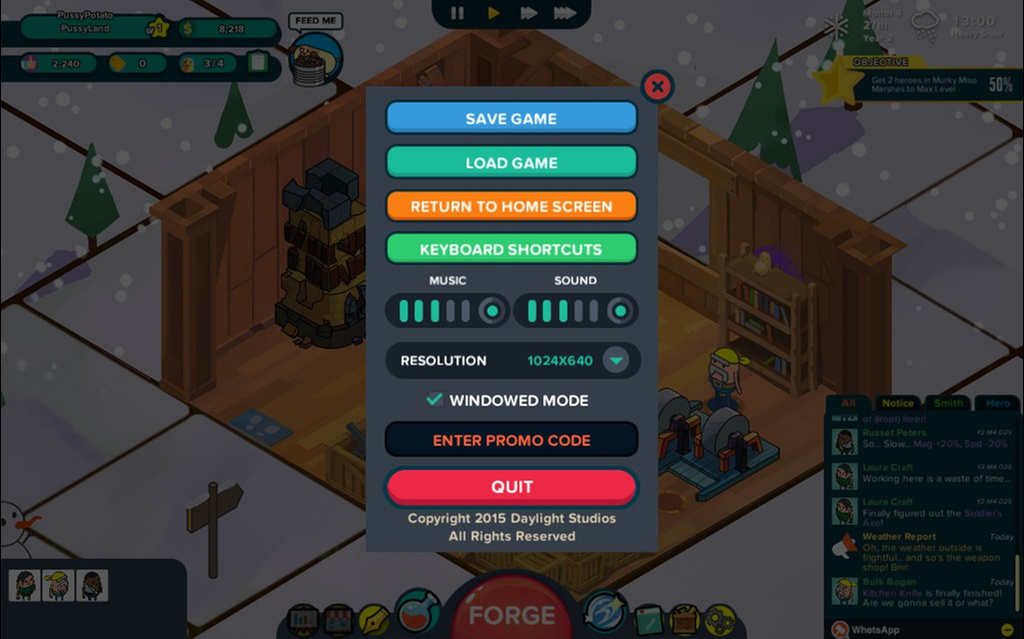1024x639 pixels.
Task: Uncheck the Windowed Mode checkbox
Action: 434,400
